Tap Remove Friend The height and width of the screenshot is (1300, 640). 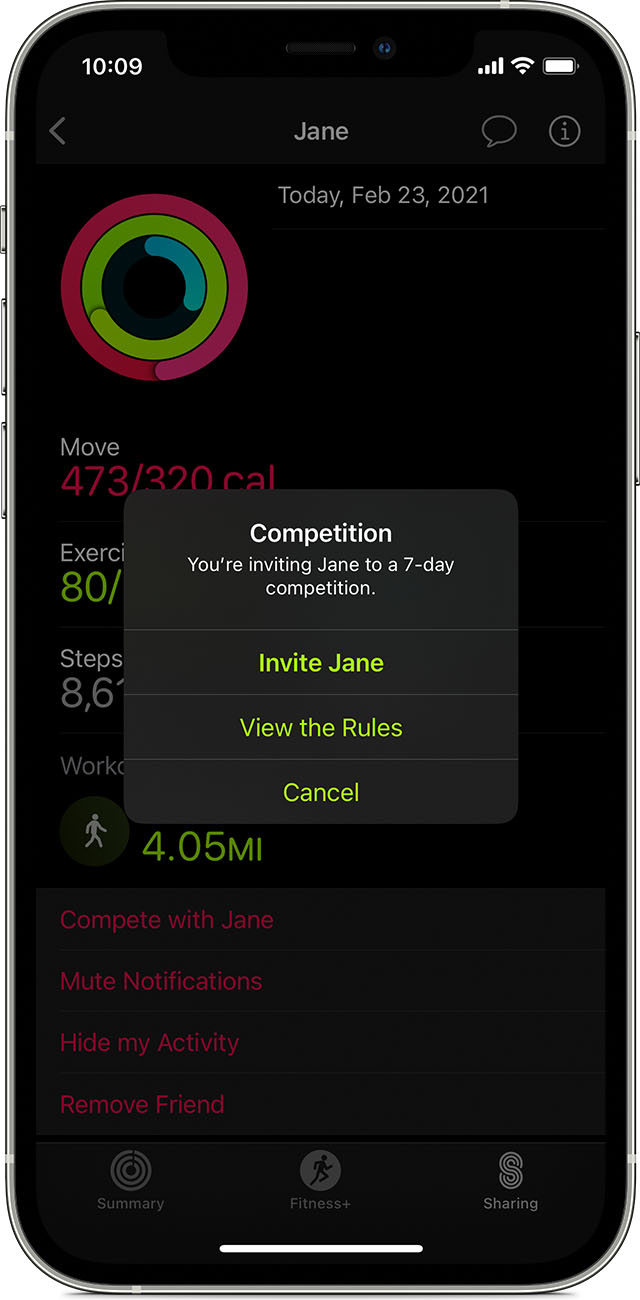click(x=142, y=1104)
